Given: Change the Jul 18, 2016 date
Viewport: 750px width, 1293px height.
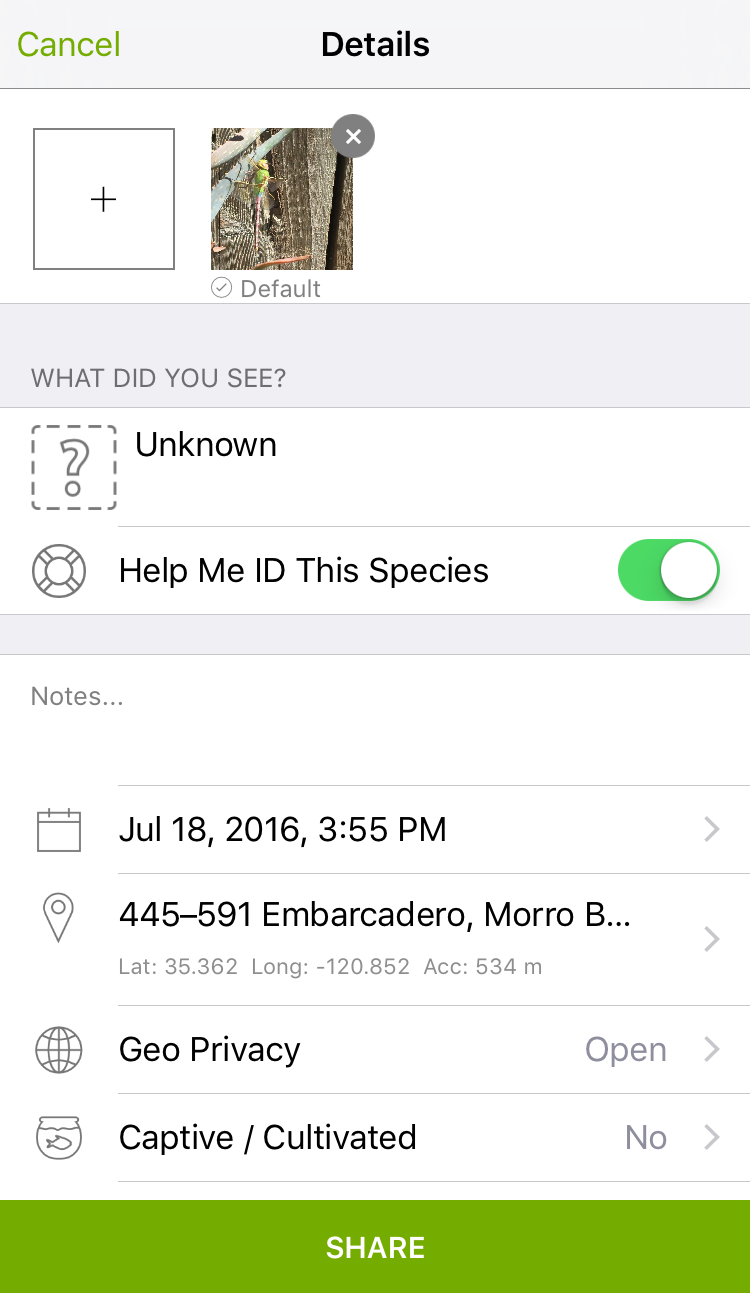Looking at the screenshot, I should click(x=375, y=830).
